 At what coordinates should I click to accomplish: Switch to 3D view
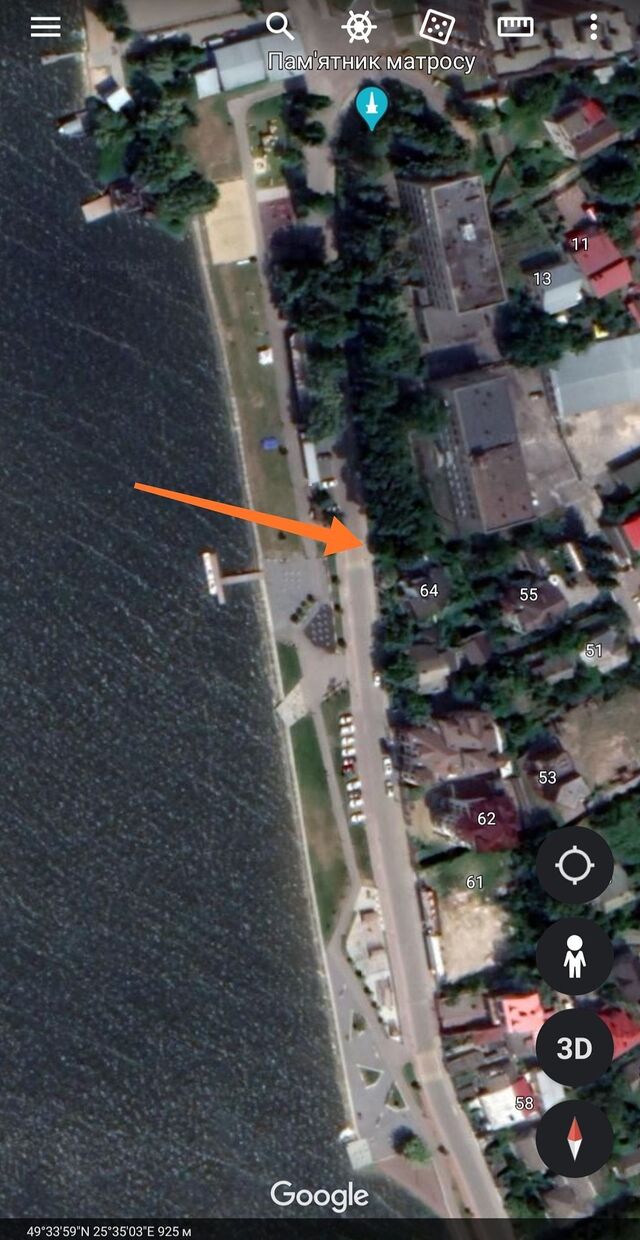(574, 1048)
